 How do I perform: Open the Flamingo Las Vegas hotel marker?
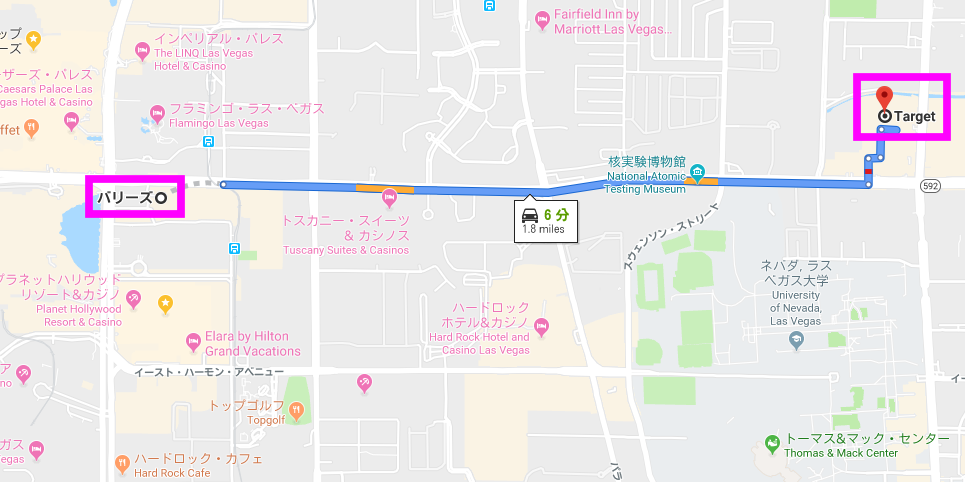click(x=156, y=109)
